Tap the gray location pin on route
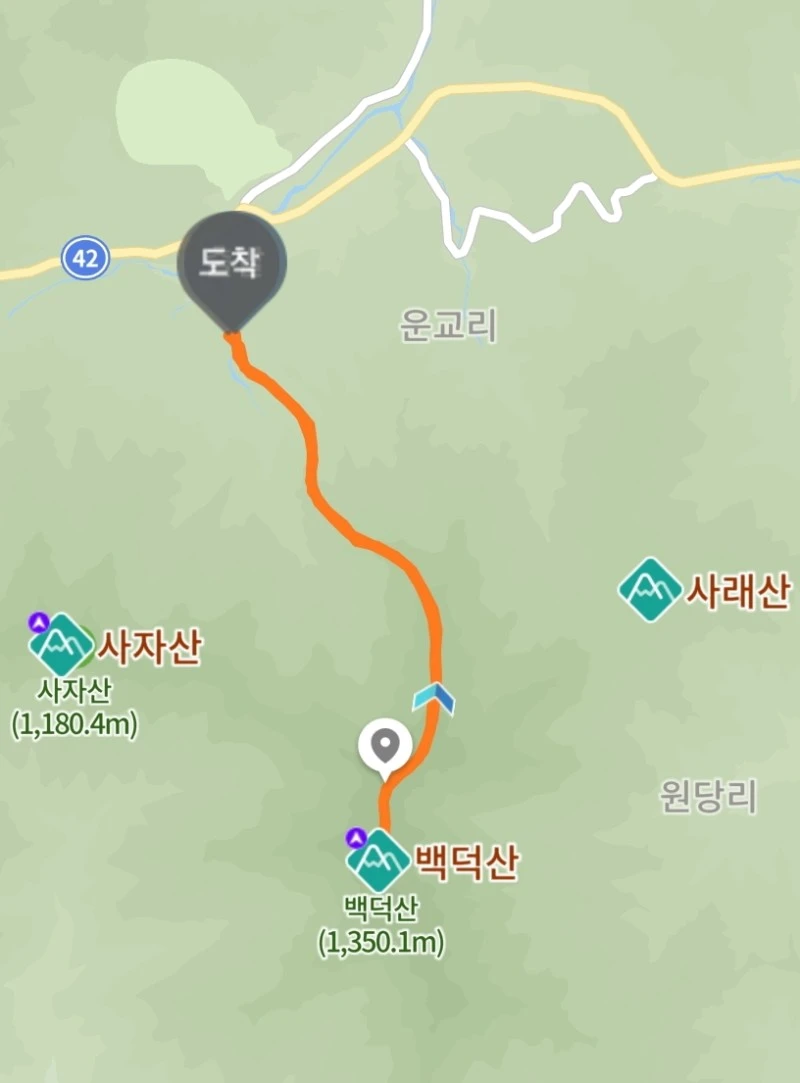 [x=385, y=749]
